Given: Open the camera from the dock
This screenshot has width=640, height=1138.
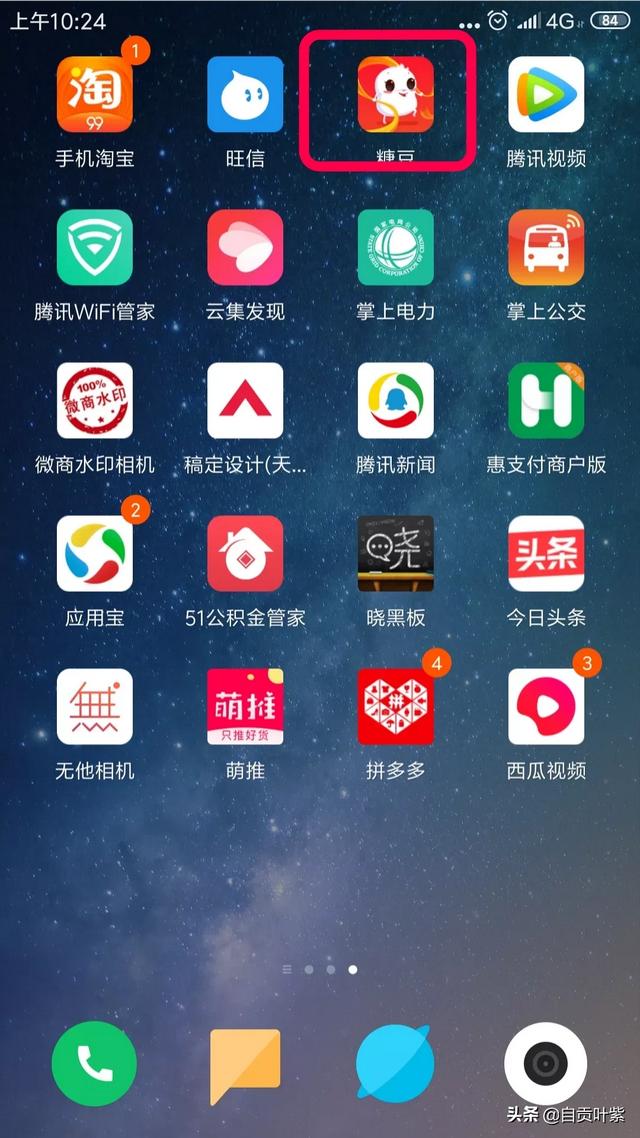Looking at the screenshot, I should [x=546, y=1063].
